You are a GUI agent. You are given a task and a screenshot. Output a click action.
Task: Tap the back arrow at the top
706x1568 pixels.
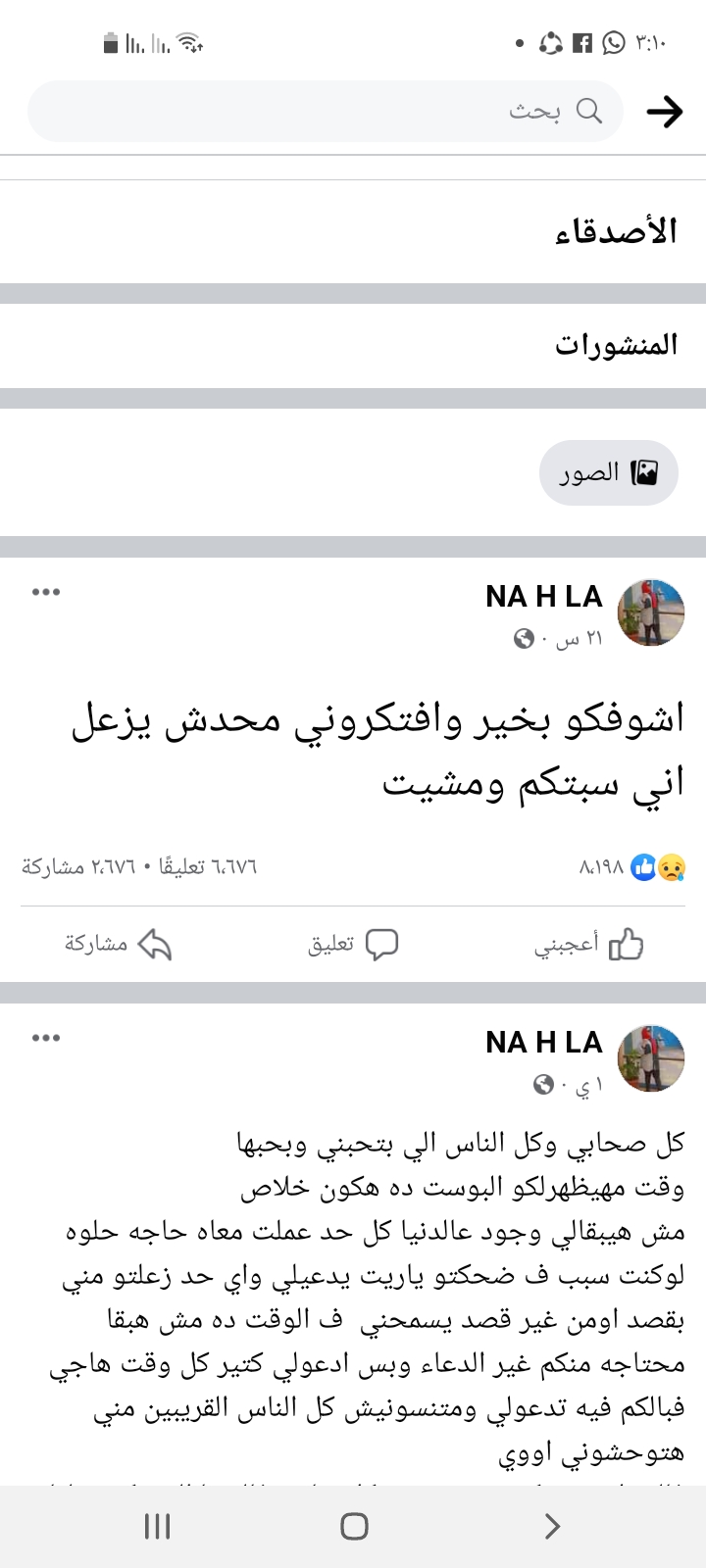coord(667,111)
